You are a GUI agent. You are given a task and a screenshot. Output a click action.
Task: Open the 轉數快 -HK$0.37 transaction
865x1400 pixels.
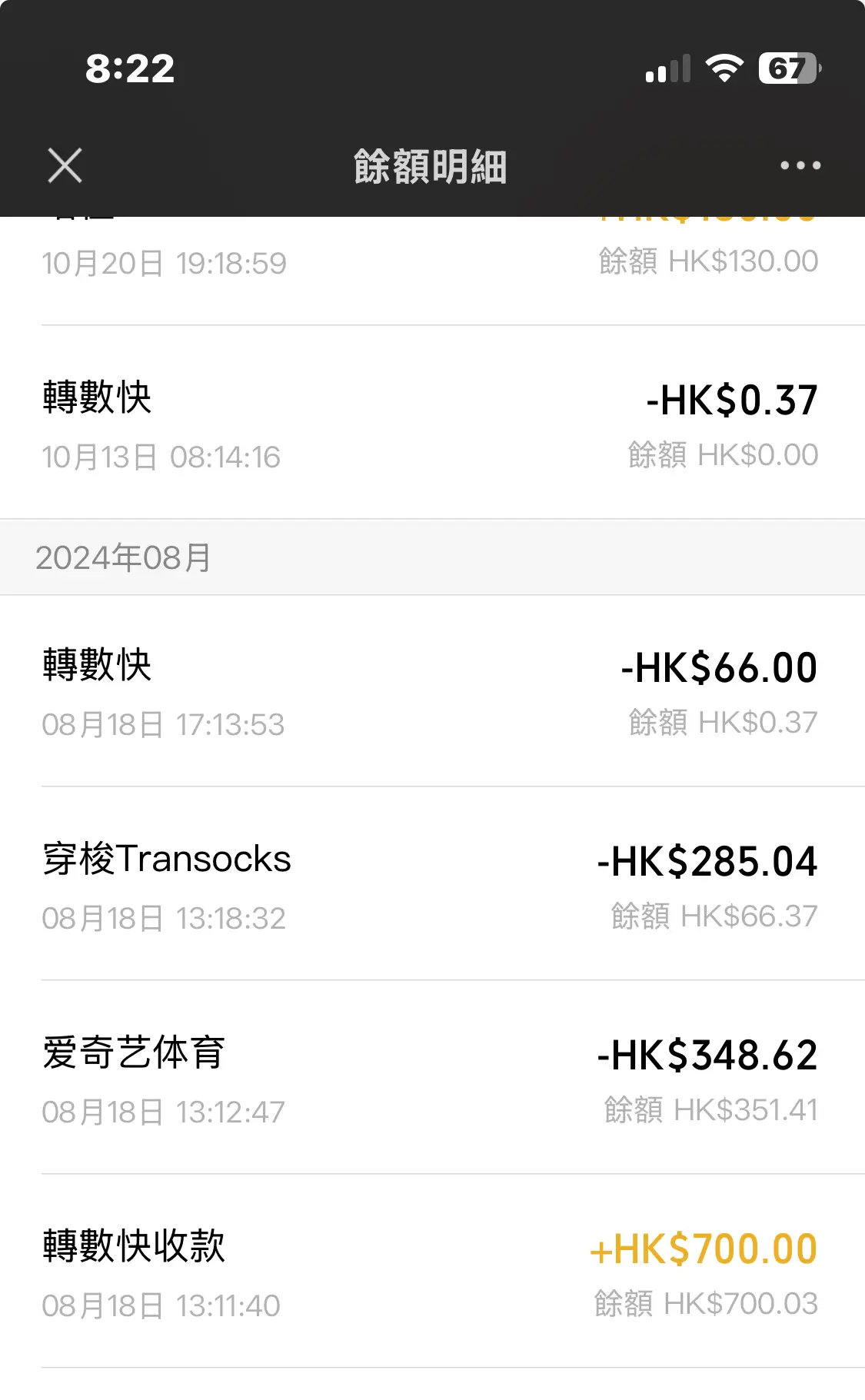[x=432, y=422]
